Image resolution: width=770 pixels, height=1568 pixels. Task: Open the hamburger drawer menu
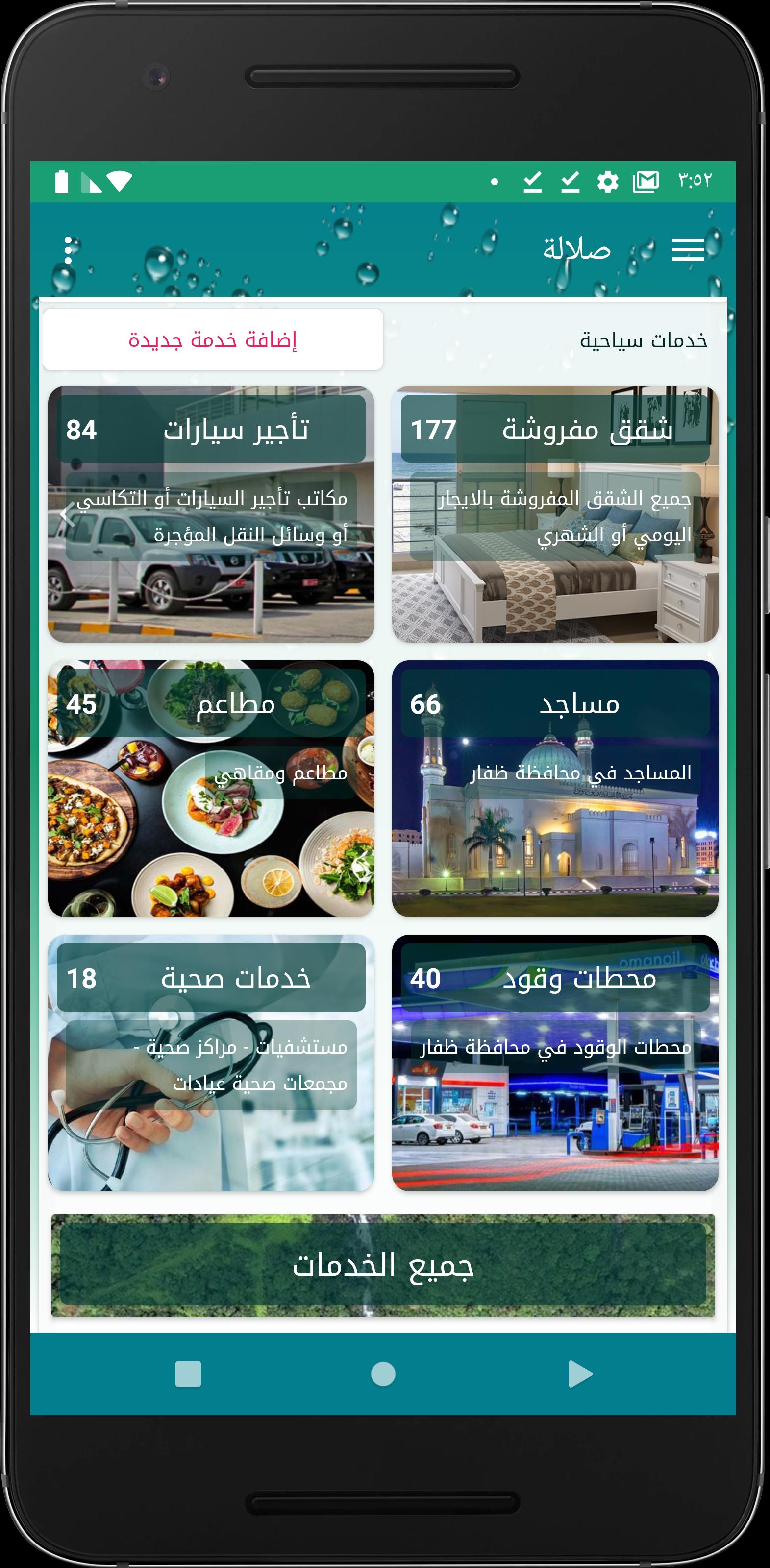click(x=688, y=249)
